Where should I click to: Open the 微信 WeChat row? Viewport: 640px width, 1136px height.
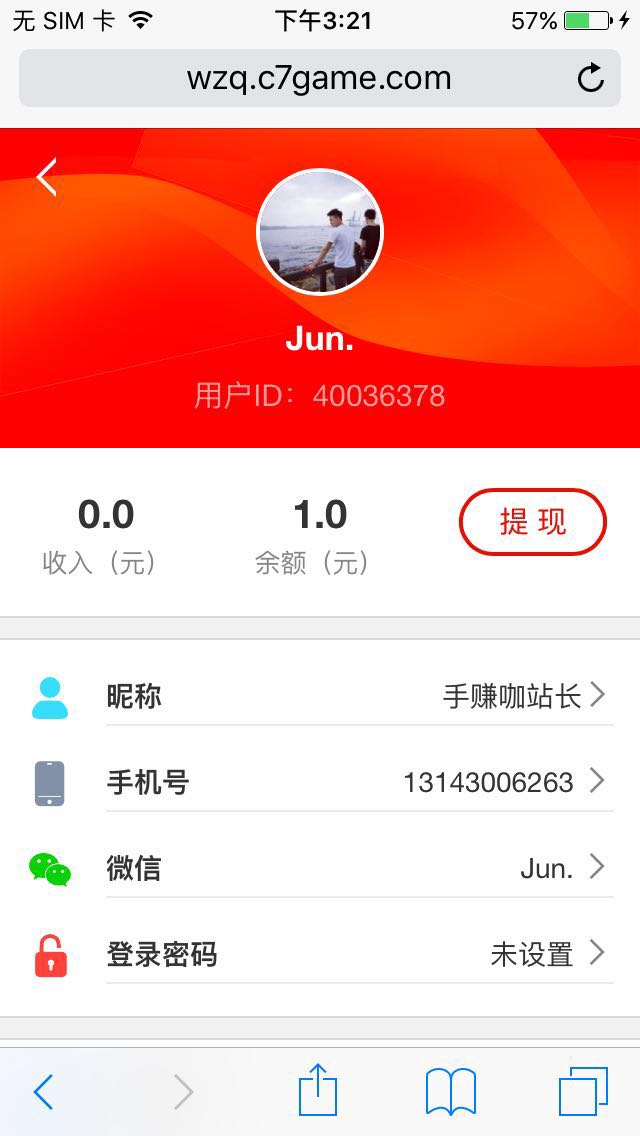pyautogui.click(x=320, y=867)
